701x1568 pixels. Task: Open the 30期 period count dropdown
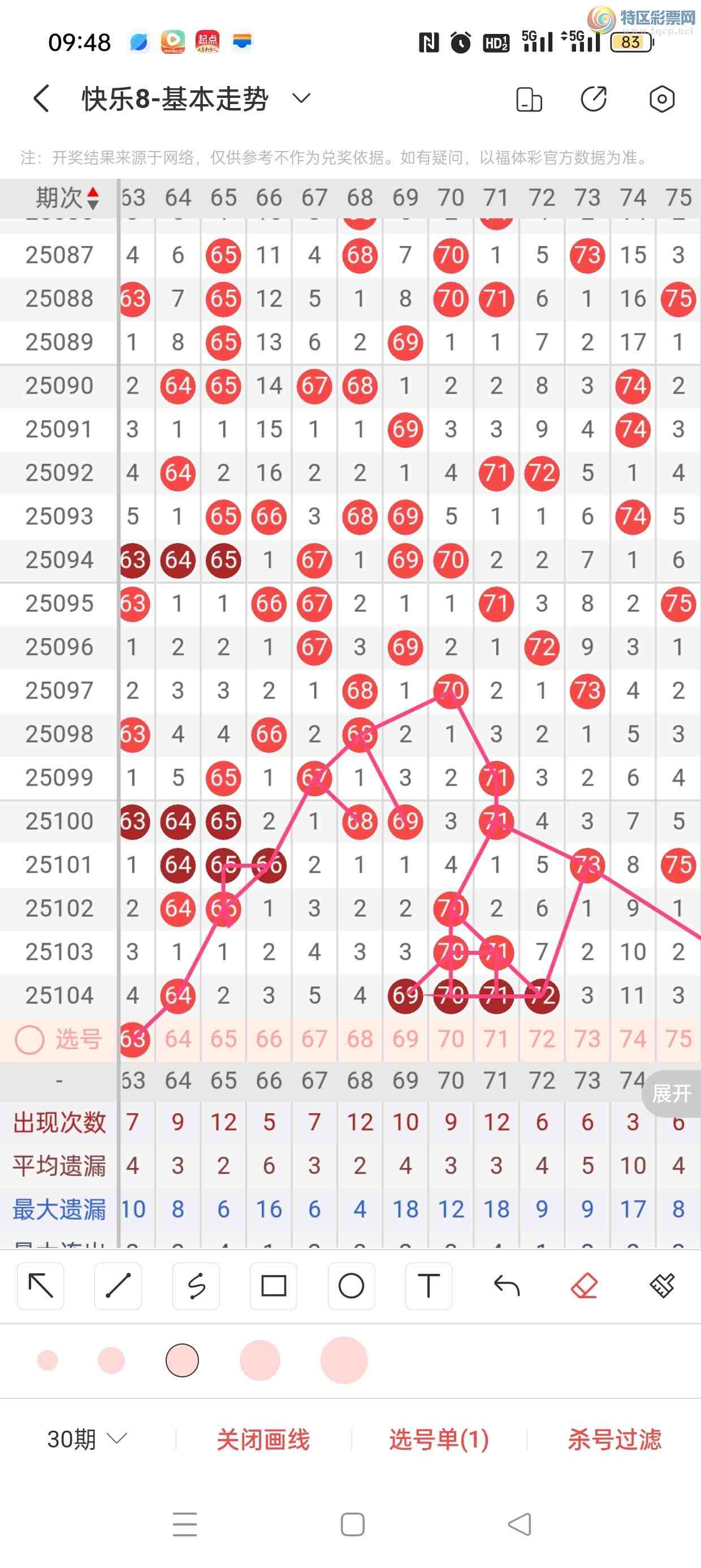[x=86, y=1439]
